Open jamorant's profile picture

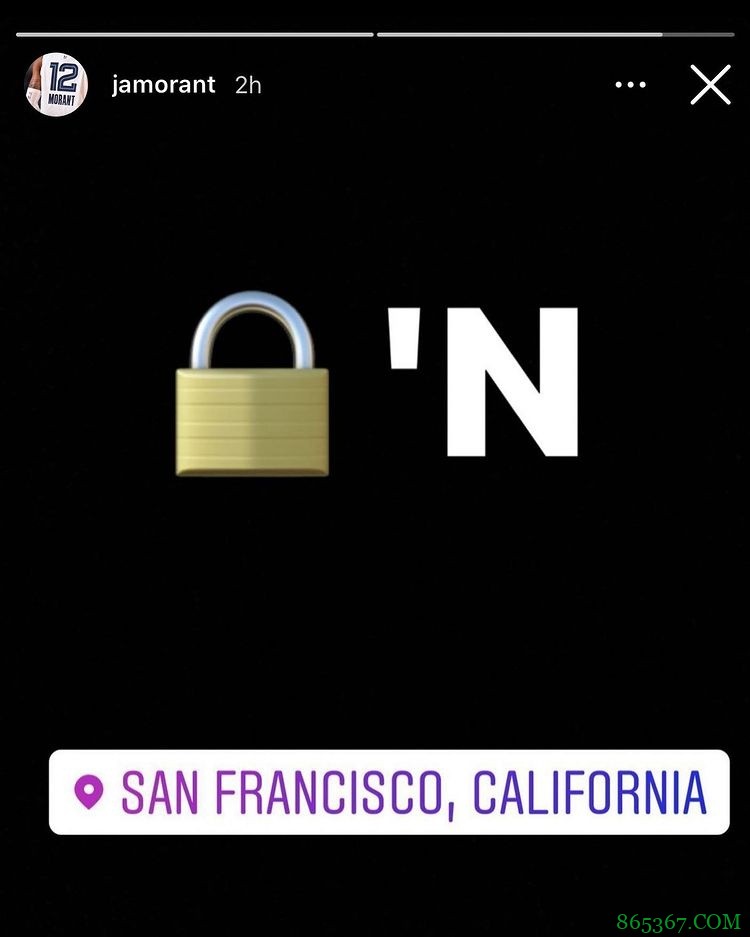point(56,85)
